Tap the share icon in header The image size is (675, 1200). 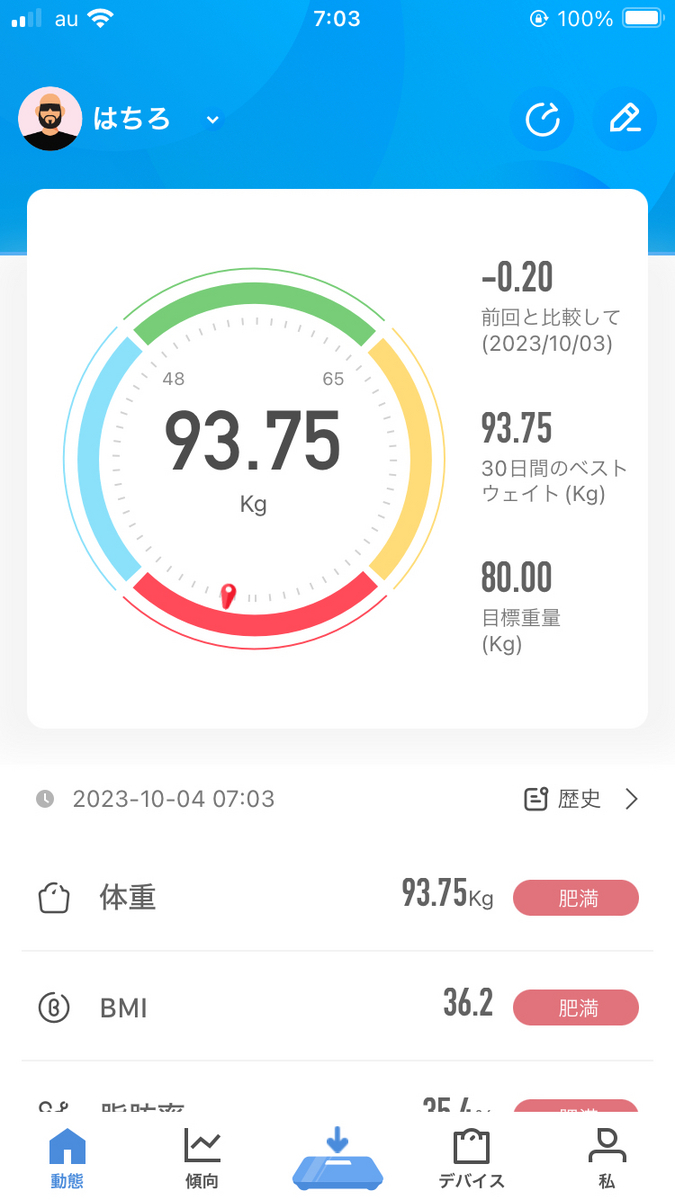click(x=543, y=120)
